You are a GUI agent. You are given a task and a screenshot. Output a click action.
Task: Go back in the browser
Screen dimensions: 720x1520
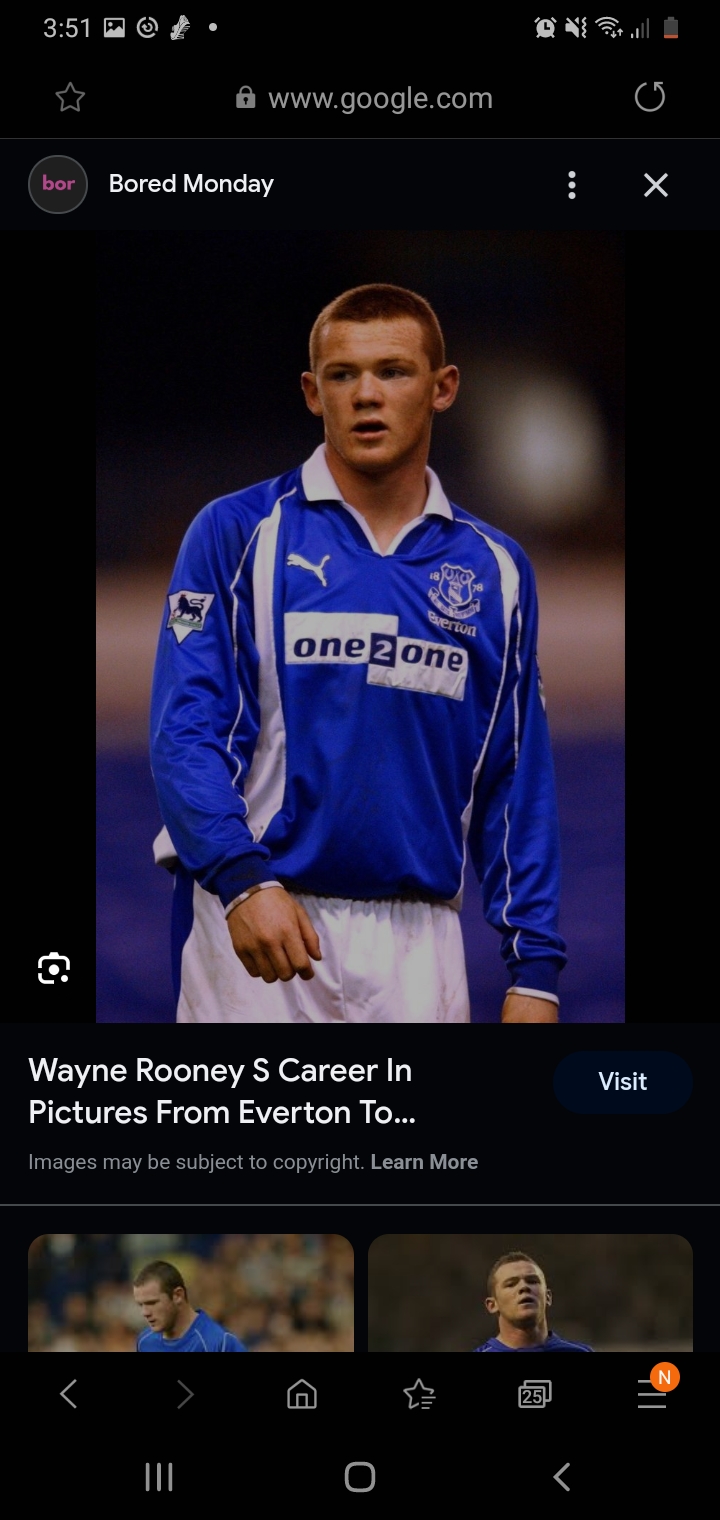coord(68,1394)
